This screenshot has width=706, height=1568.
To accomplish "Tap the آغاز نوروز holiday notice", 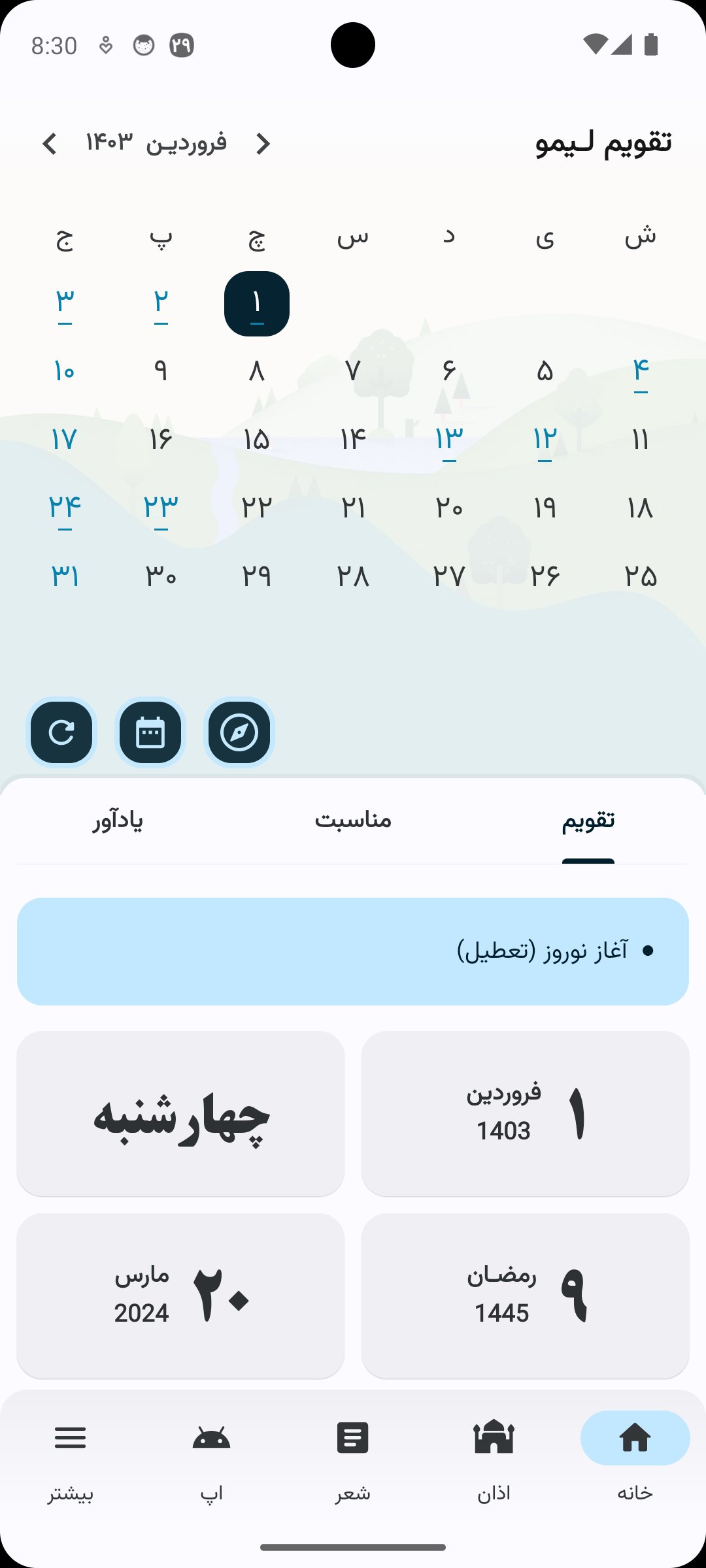I will point(353,951).
